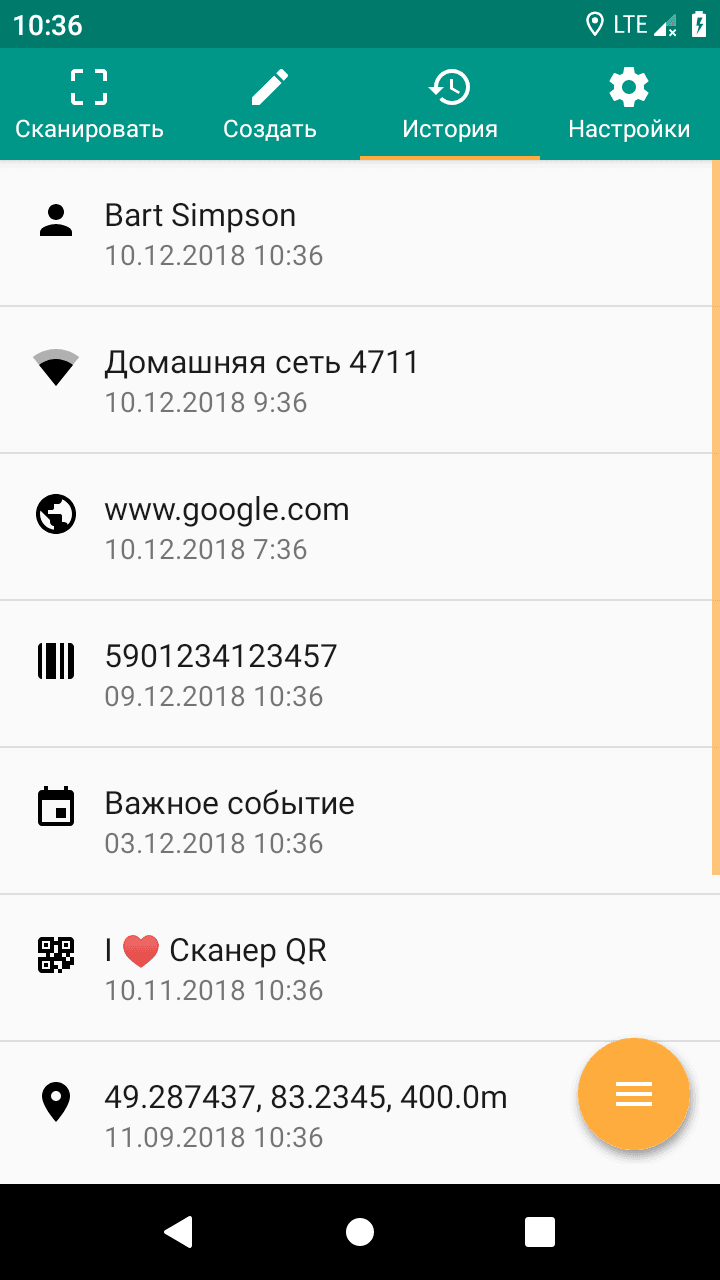The width and height of the screenshot is (720, 1280).
Task: Open the 49.287437, 83.2345 location entry
Action: point(300,1115)
